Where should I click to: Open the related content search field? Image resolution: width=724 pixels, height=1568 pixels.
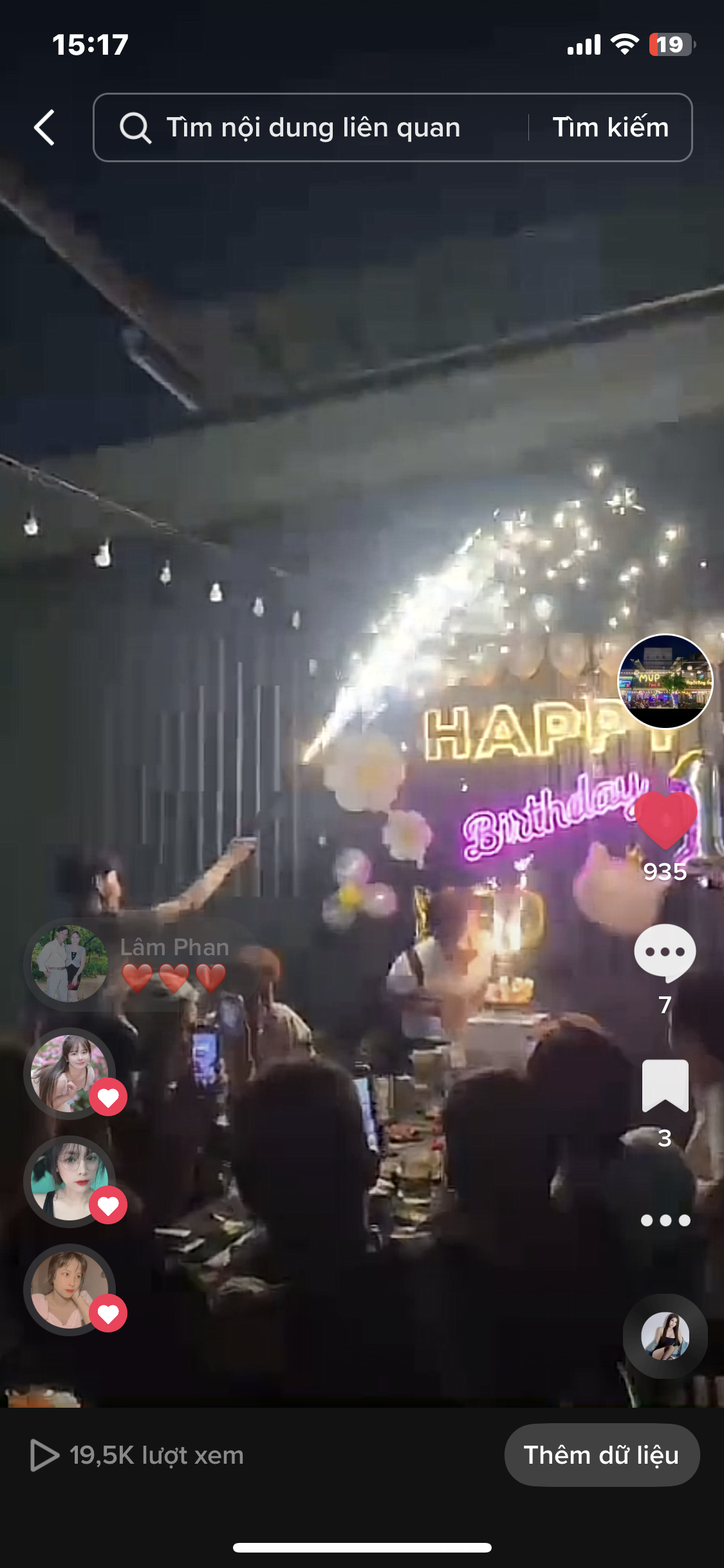313,127
